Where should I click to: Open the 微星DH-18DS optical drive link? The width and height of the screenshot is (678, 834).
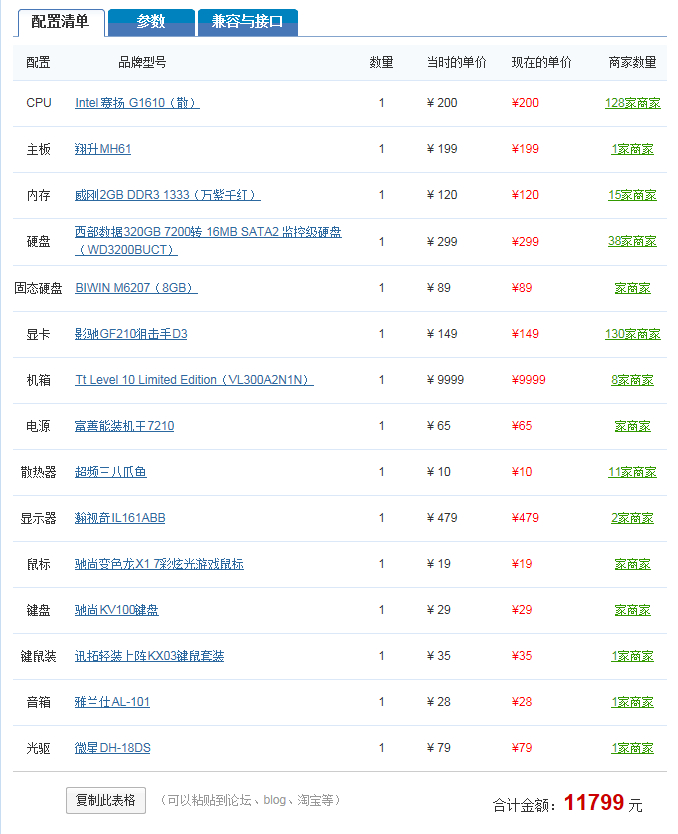coord(112,748)
